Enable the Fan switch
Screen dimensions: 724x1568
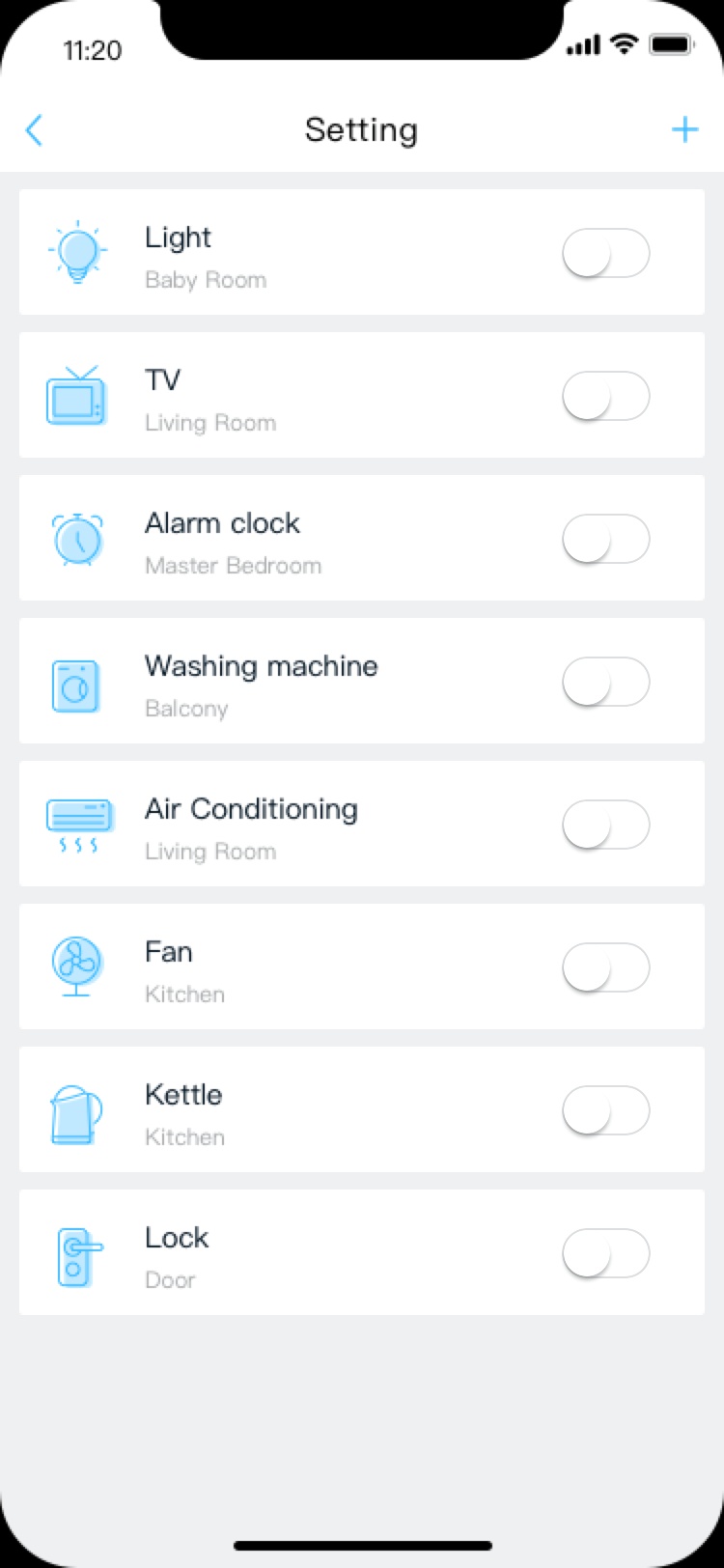pyautogui.click(x=605, y=967)
